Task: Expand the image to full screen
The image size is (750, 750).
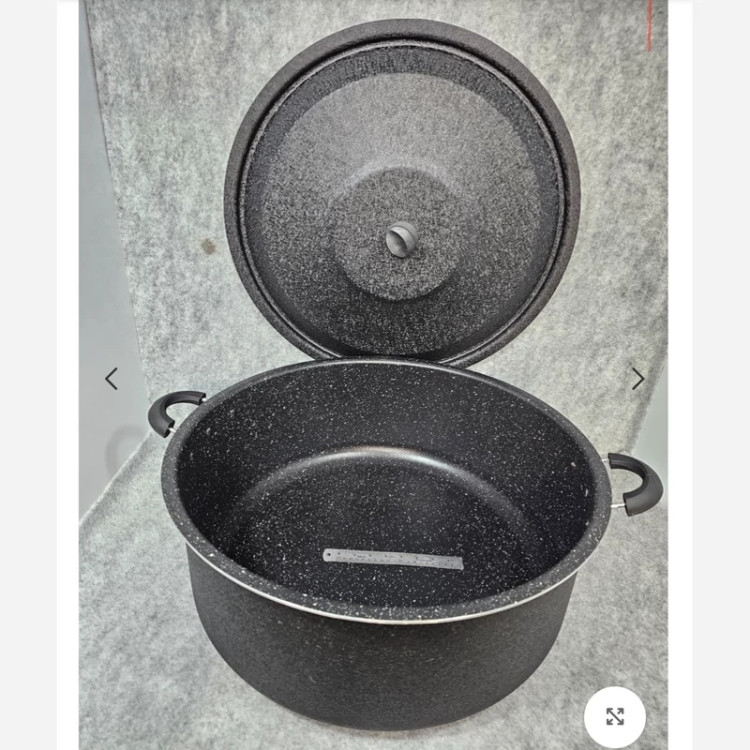Action: (614, 716)
